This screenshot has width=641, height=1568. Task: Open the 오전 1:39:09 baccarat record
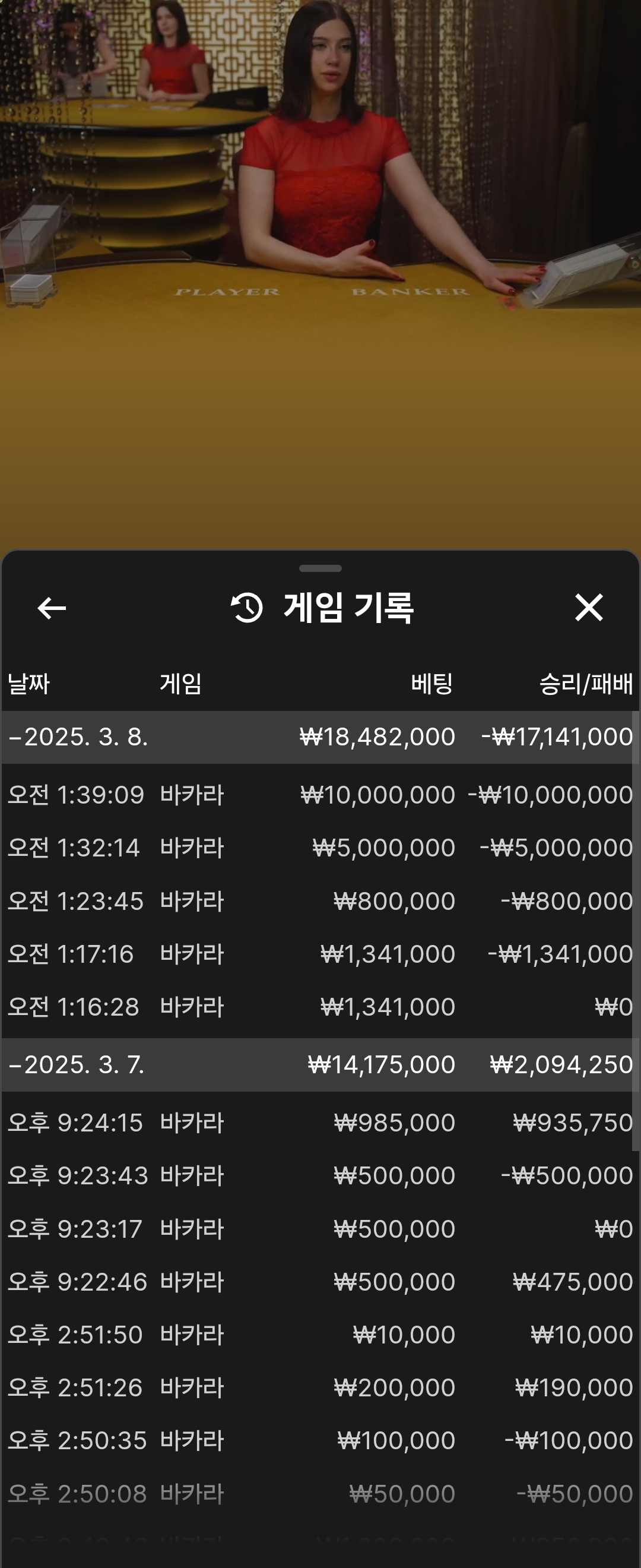click(320, 795)
